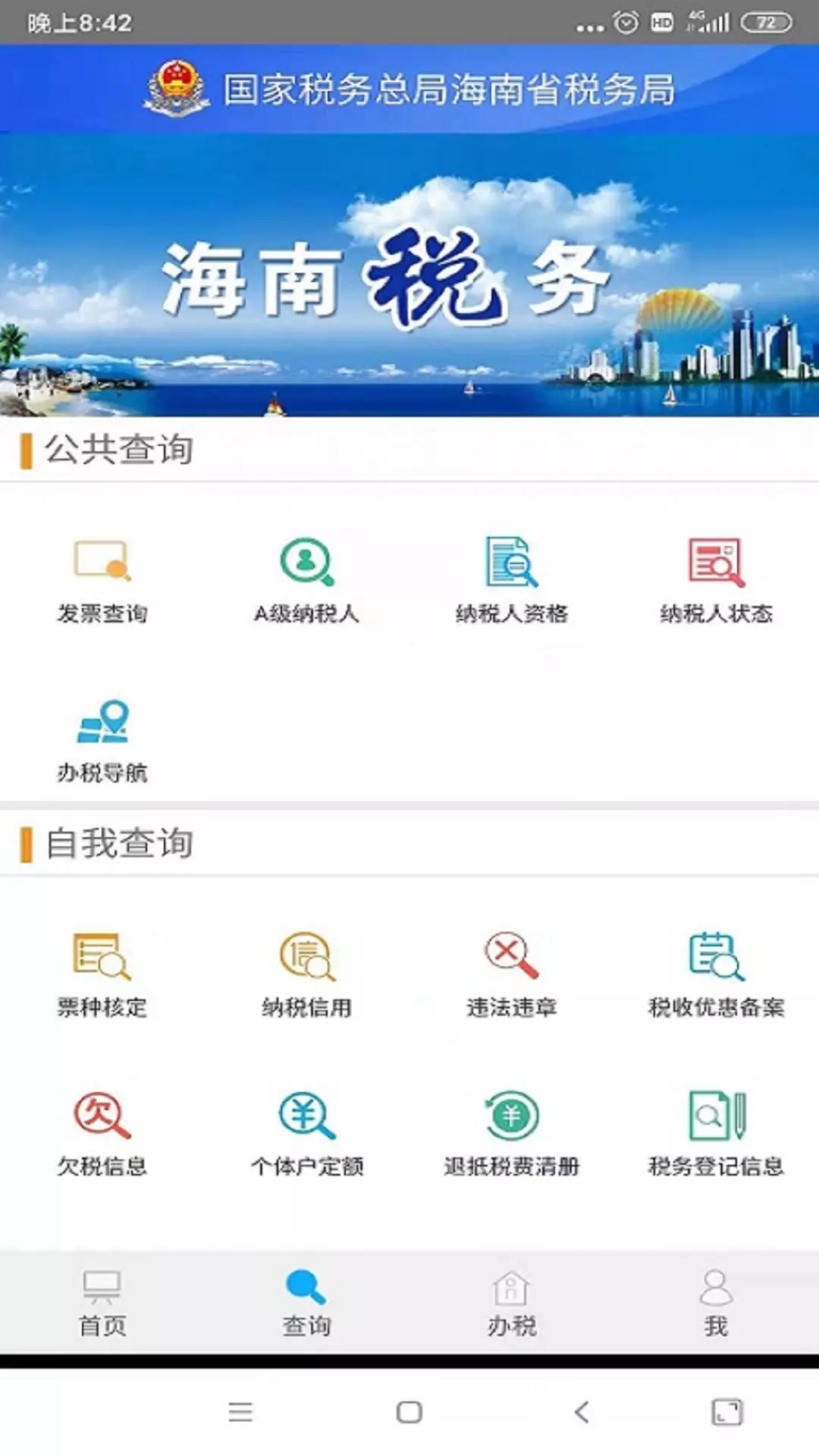
Task: Open 违法违章 records
Action: [x=512, y=975]
